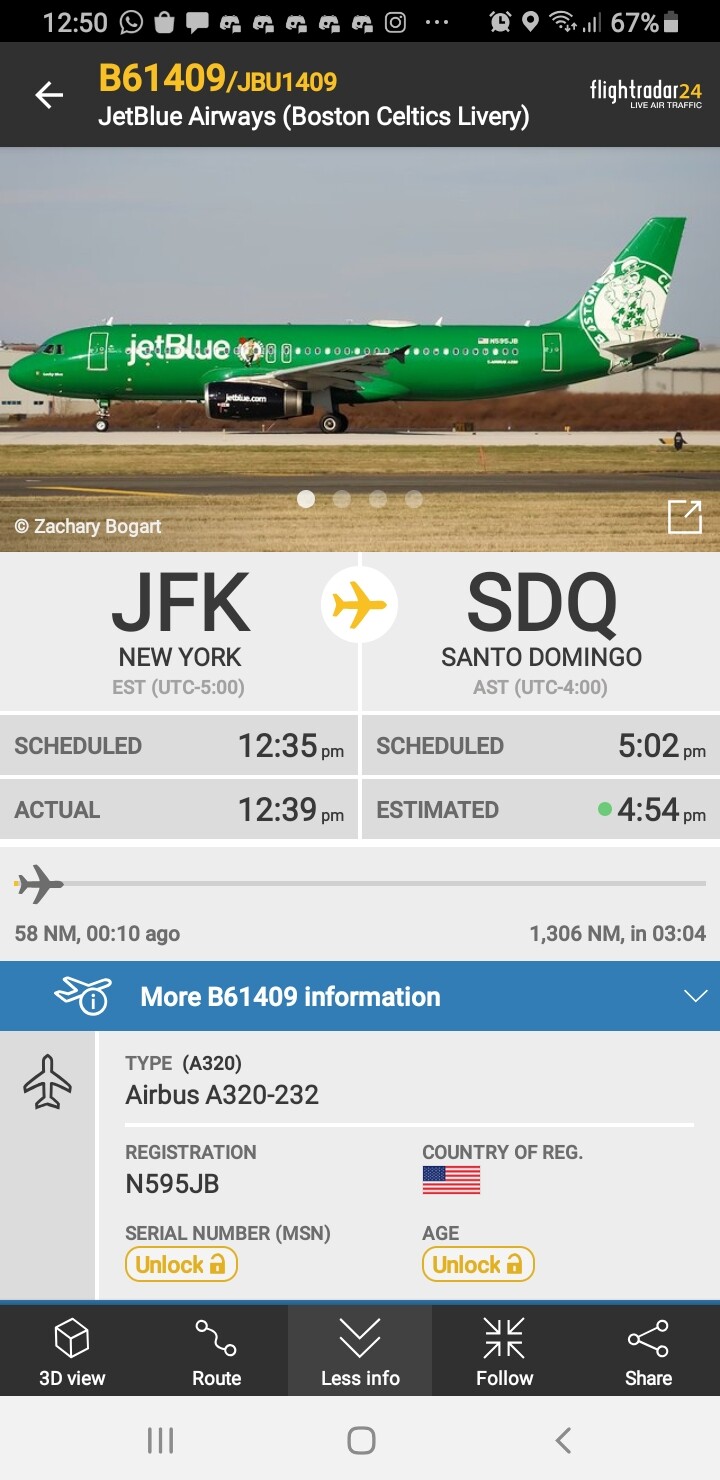This screenshot has height=1480, width=720.
Task: Tap the system home button
Action: click(360, 1440)
